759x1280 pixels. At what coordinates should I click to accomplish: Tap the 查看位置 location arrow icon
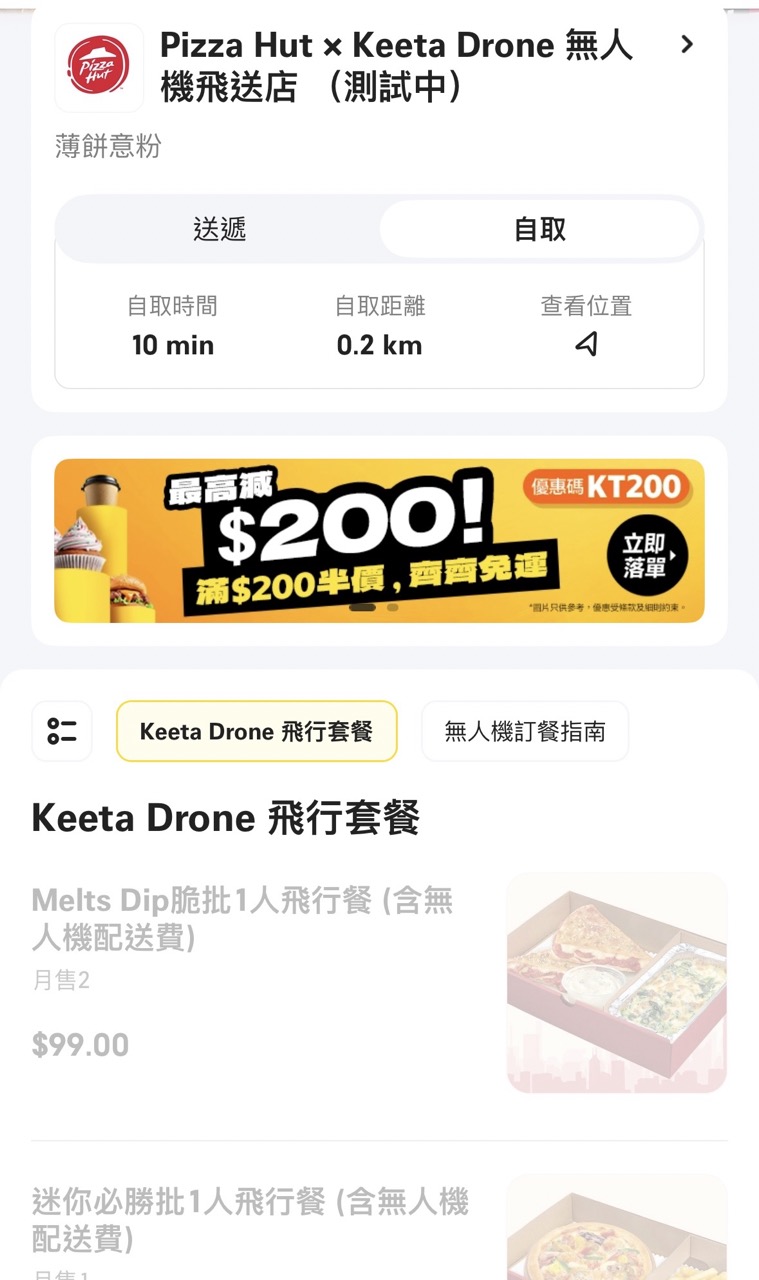(x=586, y=345)
